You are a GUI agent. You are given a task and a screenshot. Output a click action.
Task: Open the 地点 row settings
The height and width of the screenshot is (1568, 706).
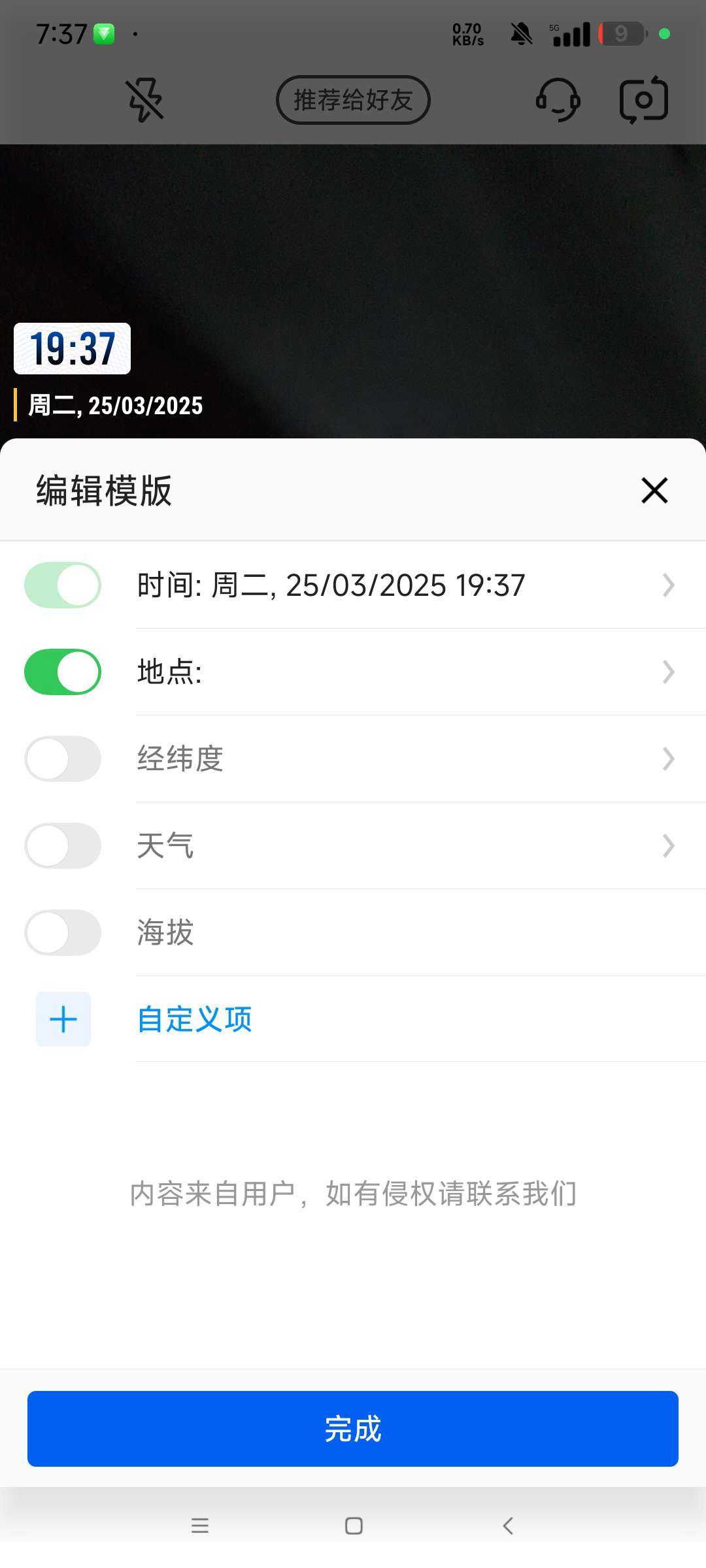pyautogui.click(x=405, y=672)
